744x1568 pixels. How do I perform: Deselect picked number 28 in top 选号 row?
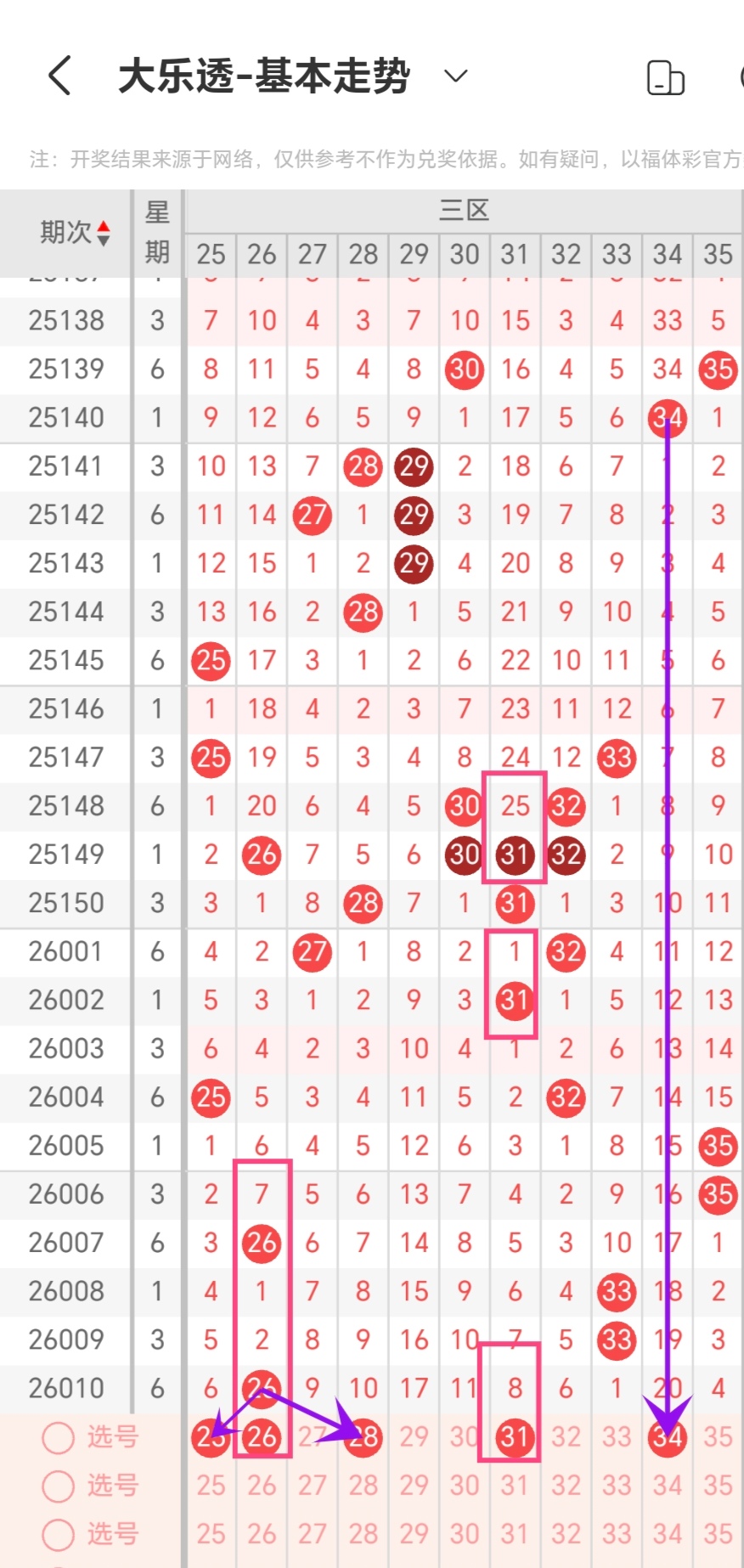point(364,1437)
